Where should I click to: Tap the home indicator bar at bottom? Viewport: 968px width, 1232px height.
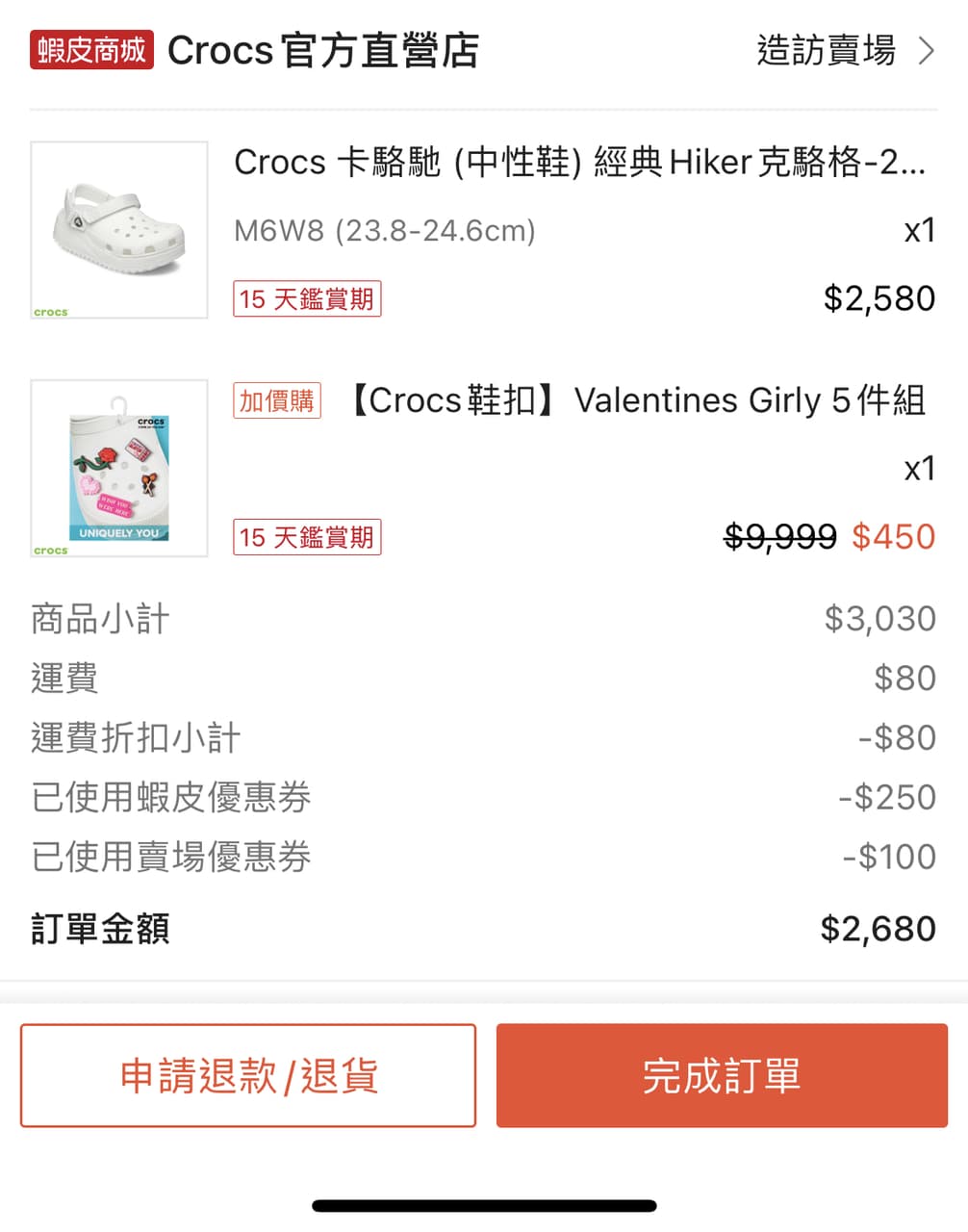click(x=484, y=1204)
